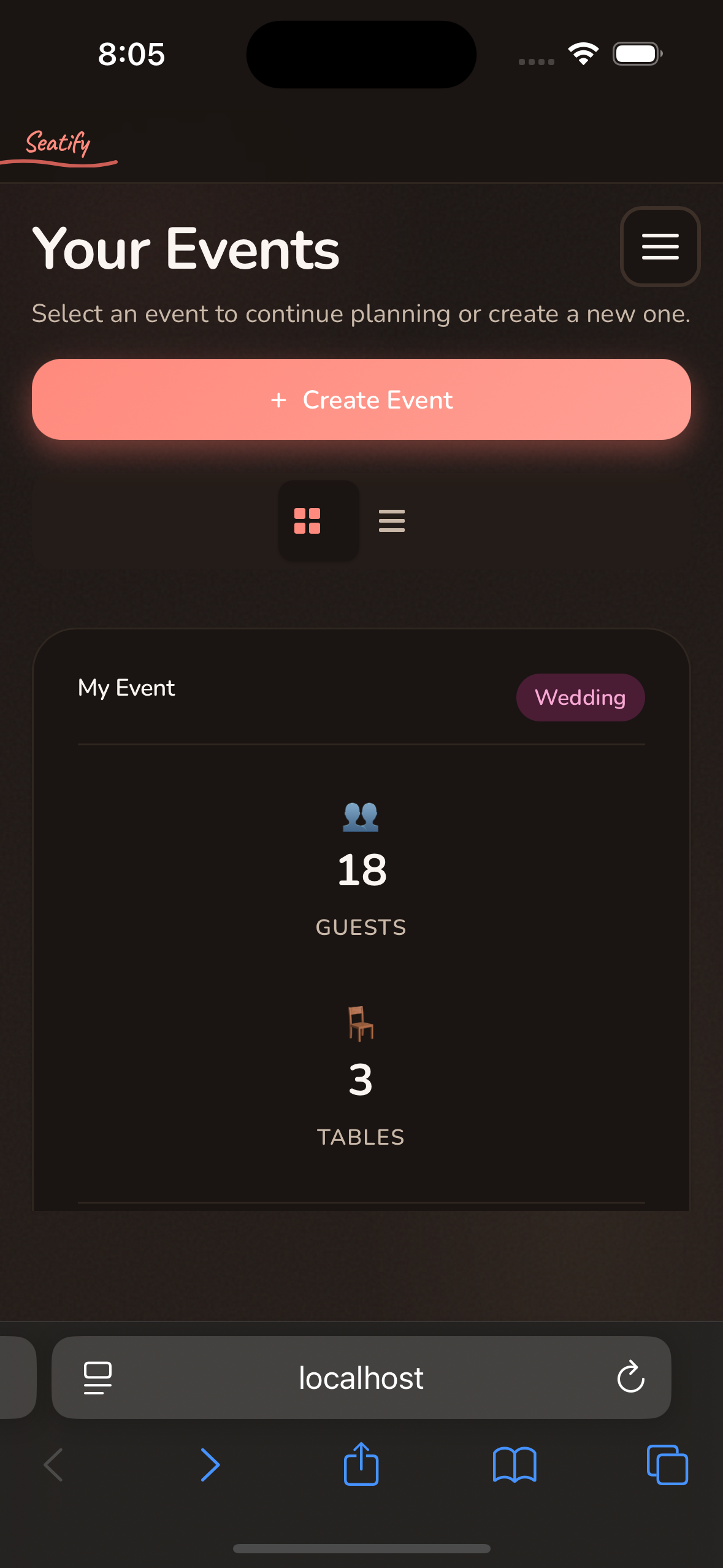Toggle list display mode on
This screenshot has height=1568, width=723.
(x=392, y=520)
